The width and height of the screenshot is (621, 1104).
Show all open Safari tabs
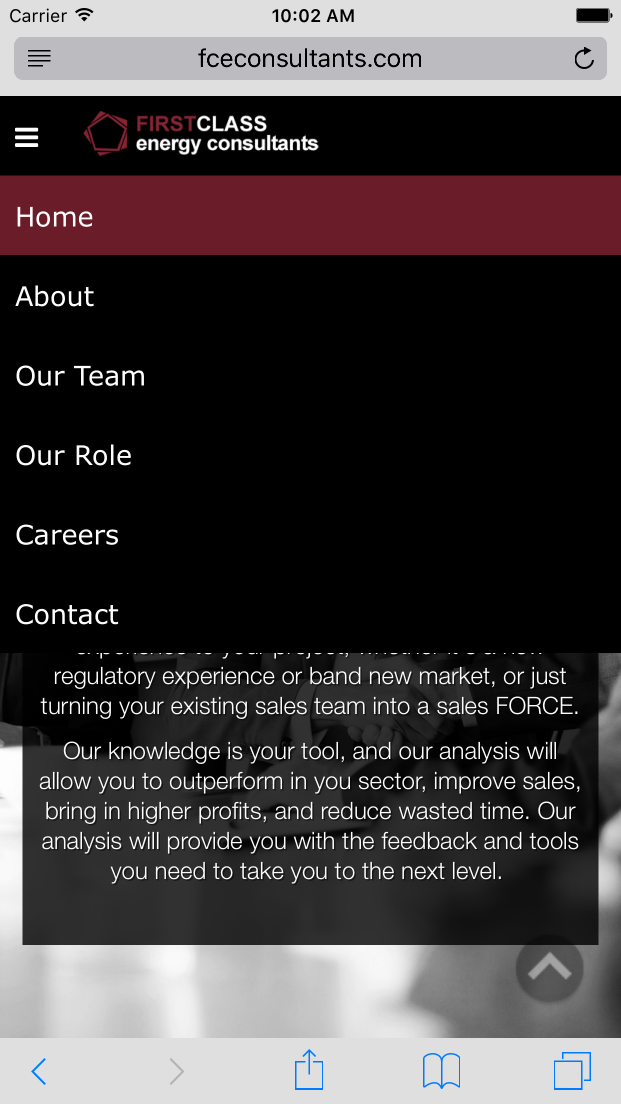(572, 1071)
